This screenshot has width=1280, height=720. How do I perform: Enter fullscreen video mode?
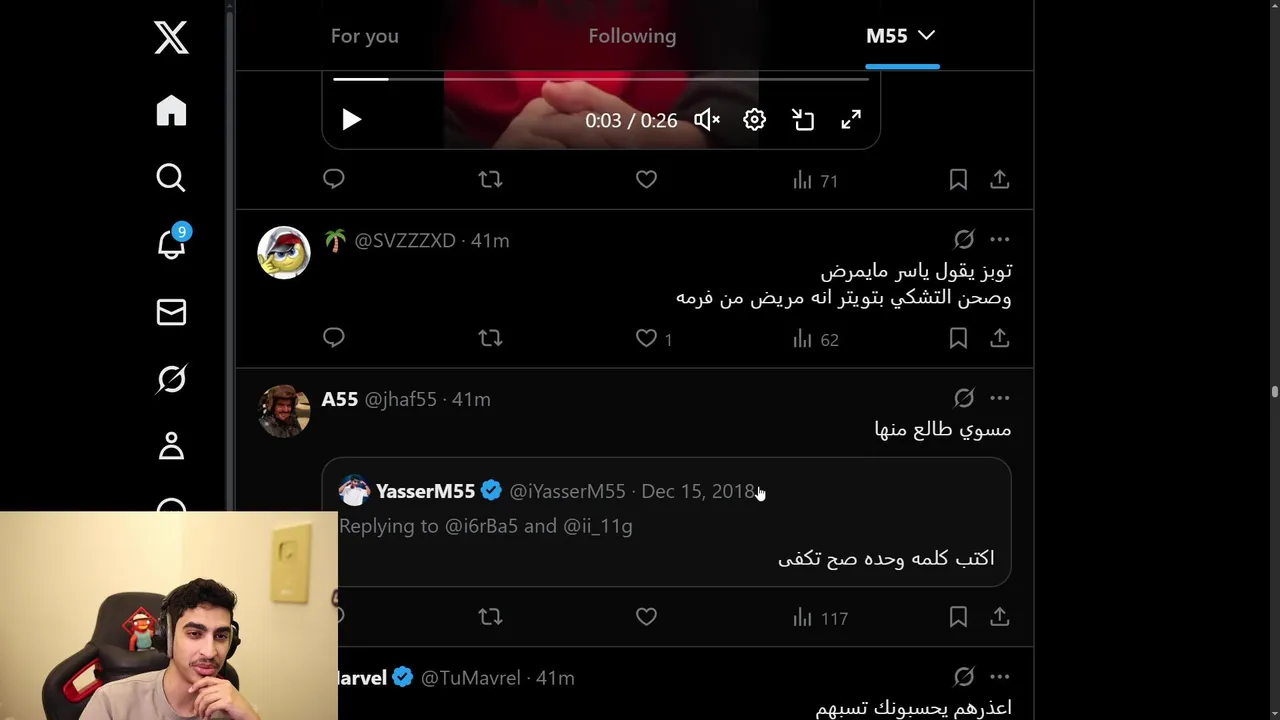point(851,120)
